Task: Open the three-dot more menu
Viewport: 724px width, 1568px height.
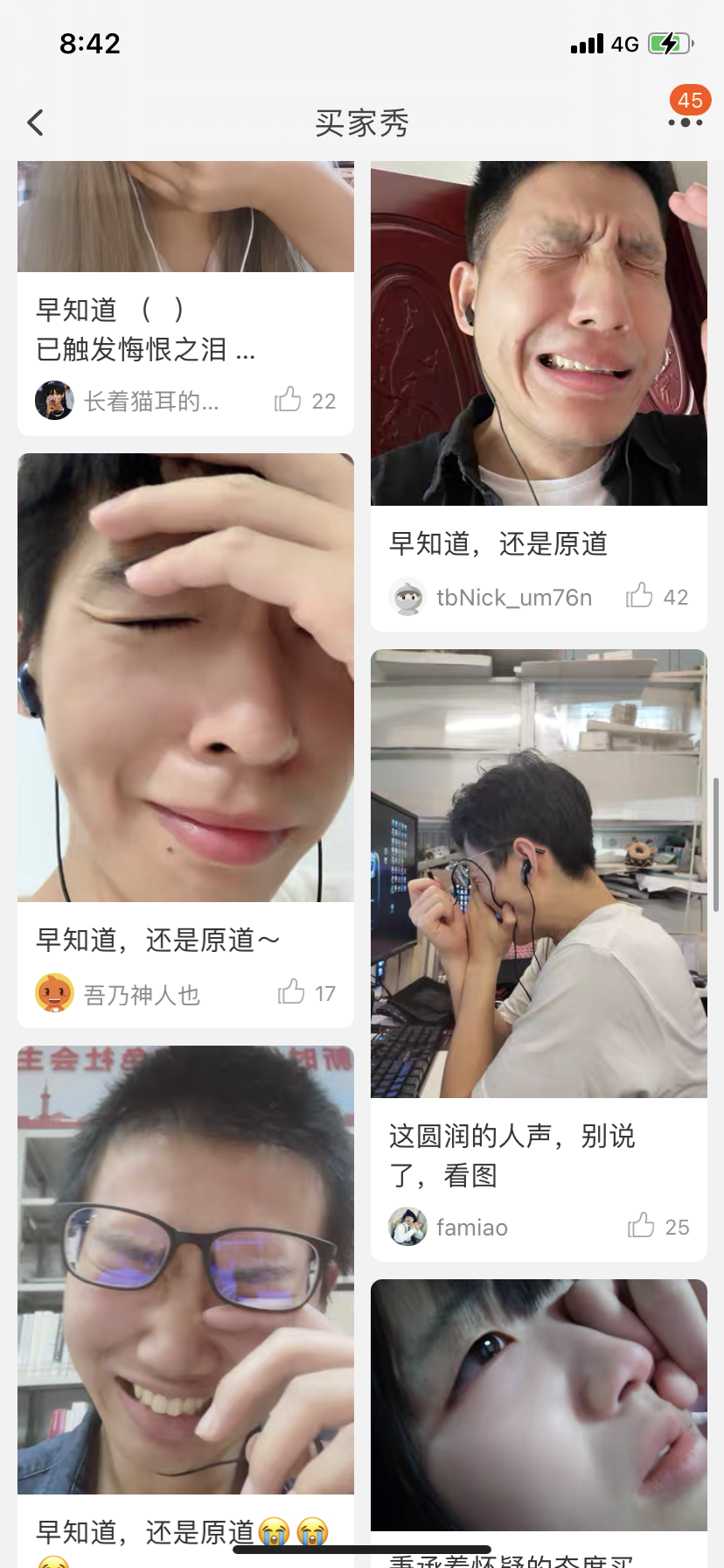Action: click(x=685, y=122)
